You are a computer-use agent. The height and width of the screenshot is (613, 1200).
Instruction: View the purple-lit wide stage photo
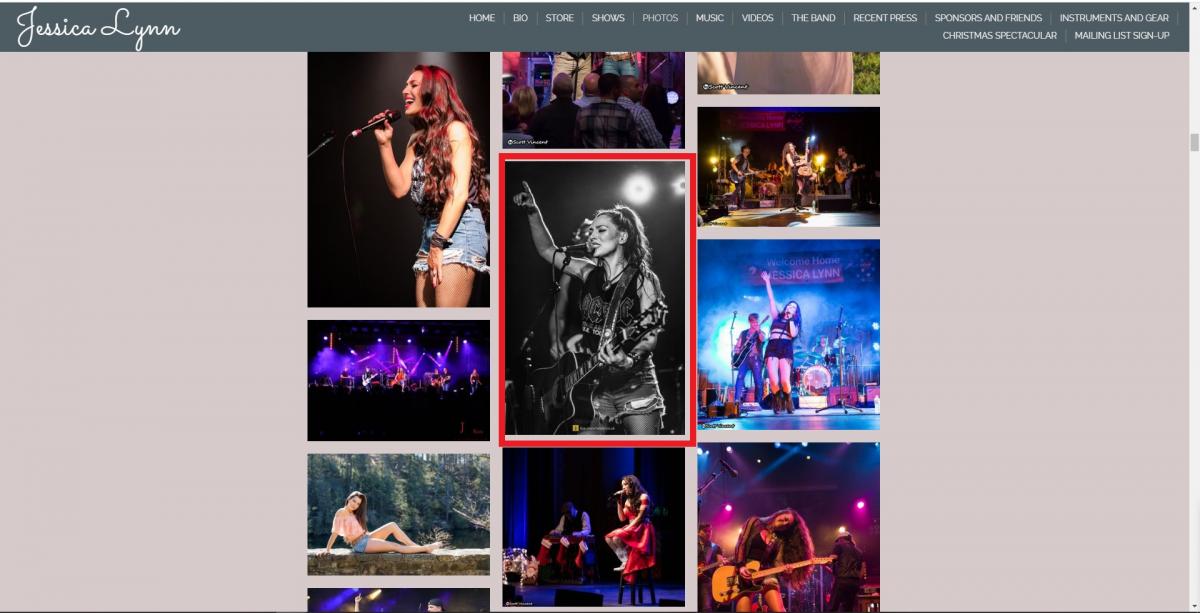pos(398,380)
